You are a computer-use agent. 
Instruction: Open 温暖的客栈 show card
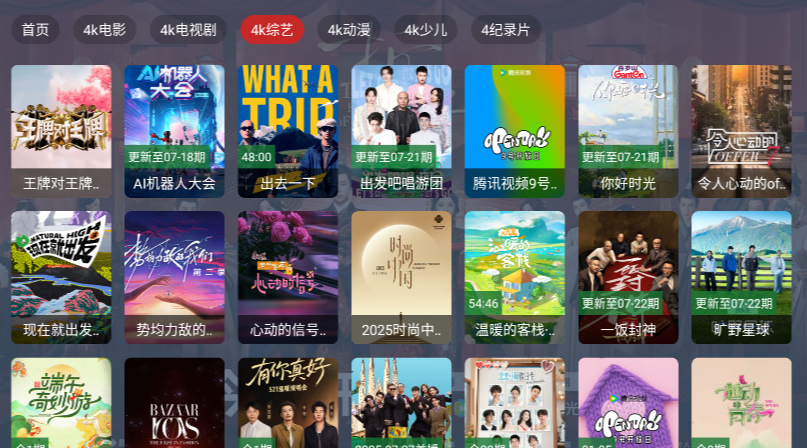pos(514,276)
